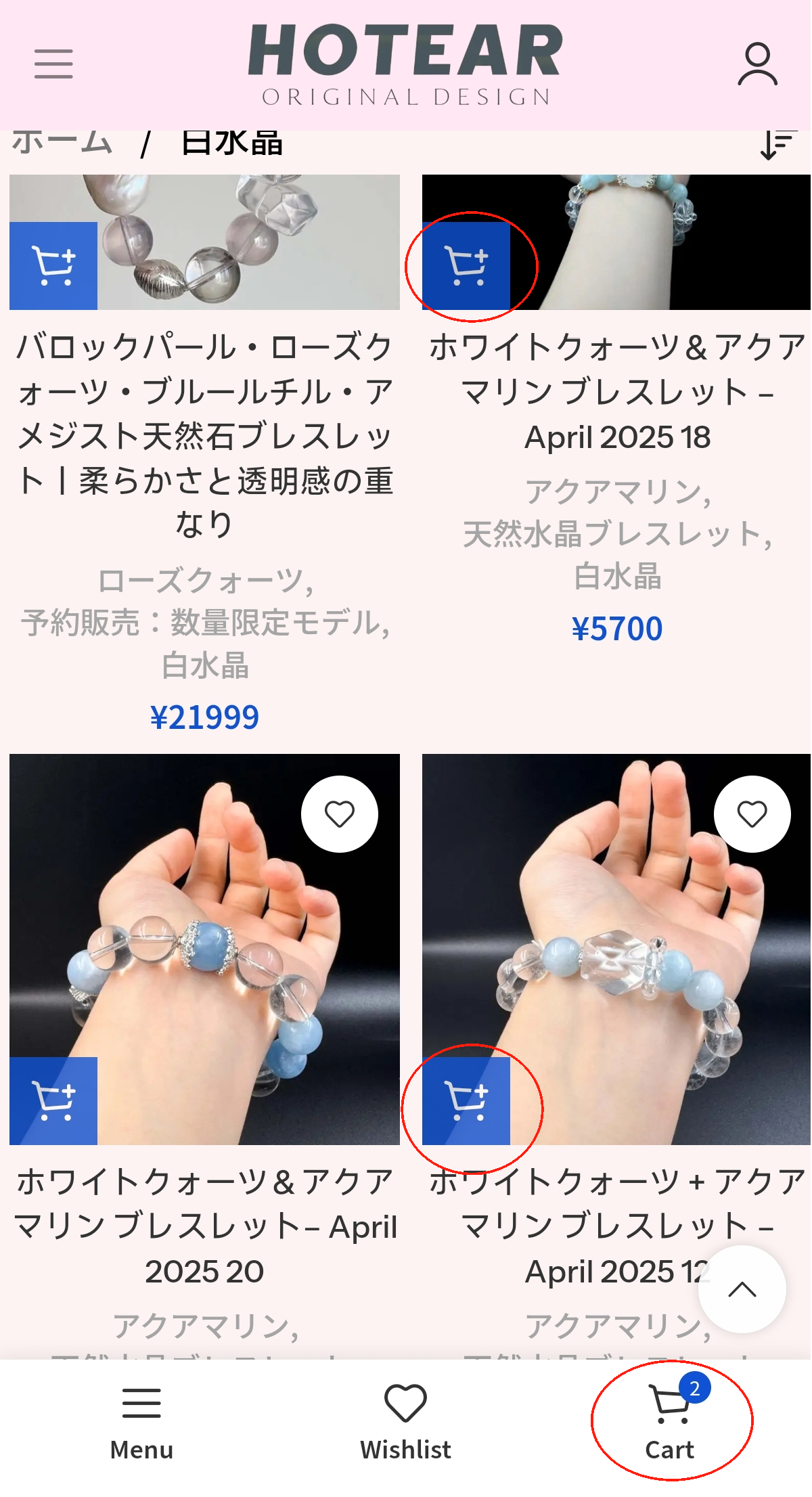Open the バロックパール・ローズクォーツ bracelet product

coord(204,435)
